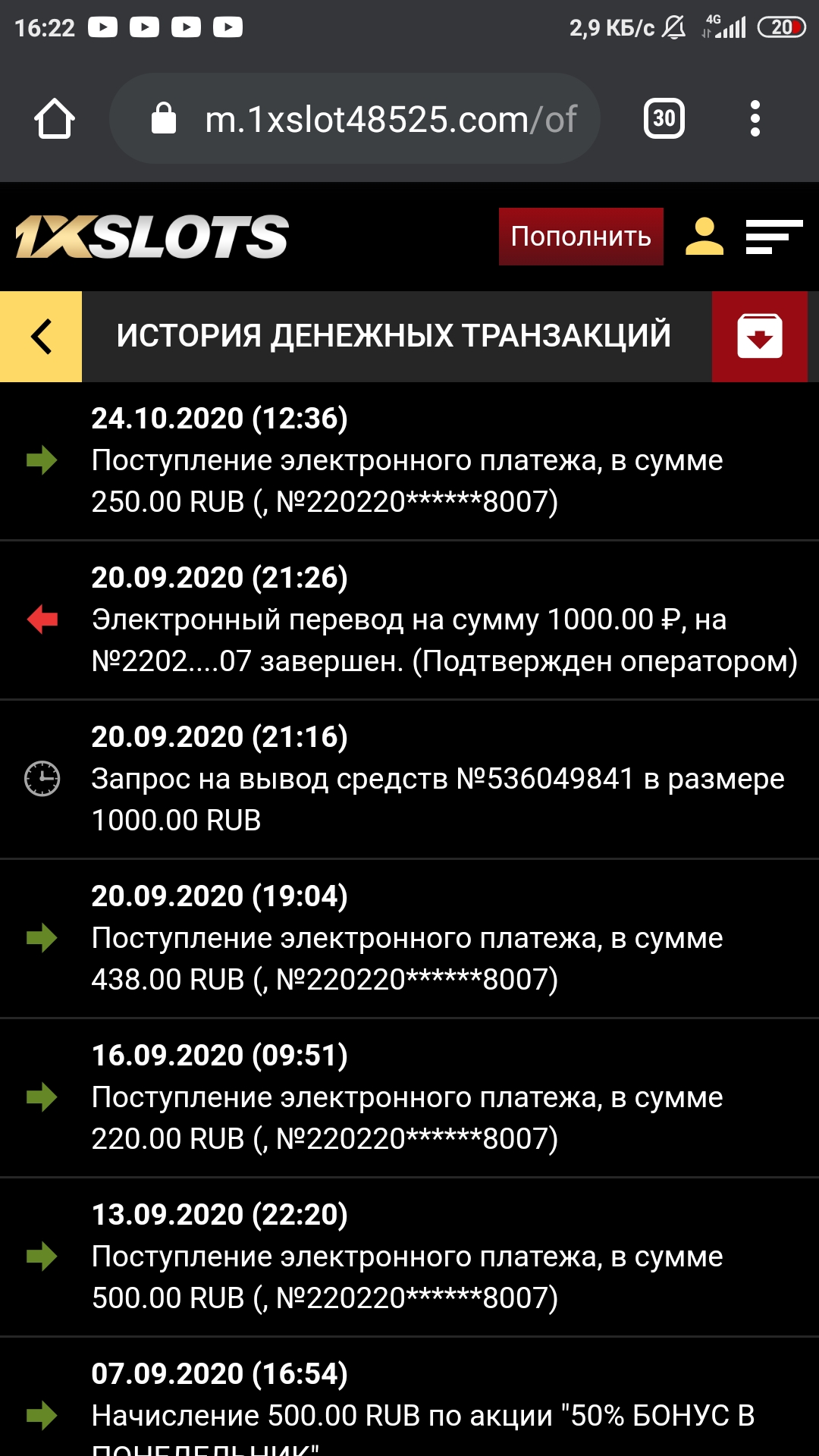
Task: Open the browser overflow menu
Action: tap(755, 119)
